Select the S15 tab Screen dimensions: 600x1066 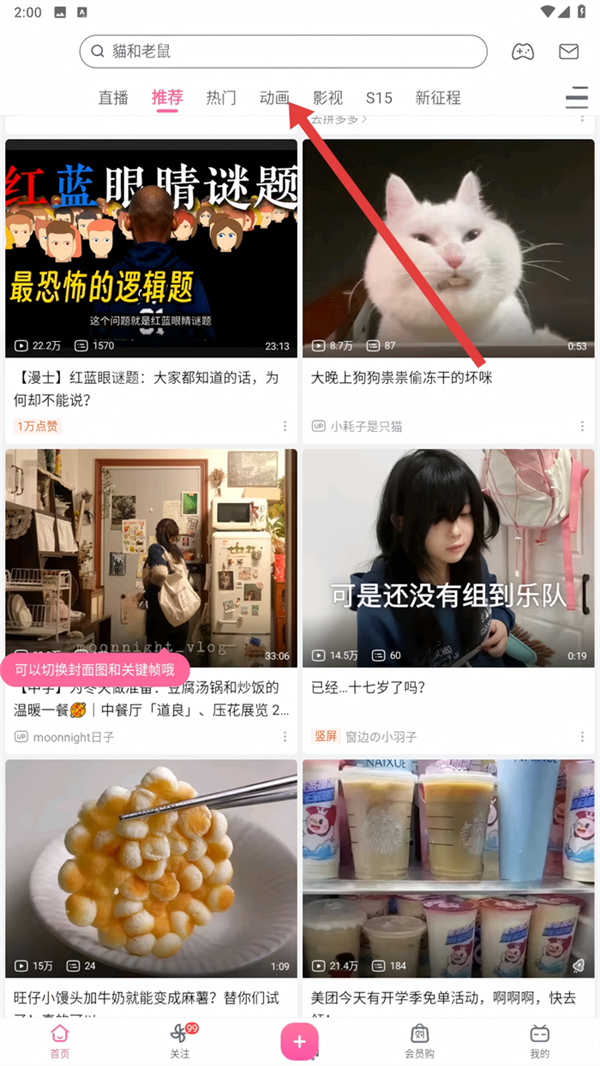tap(379, 98)
